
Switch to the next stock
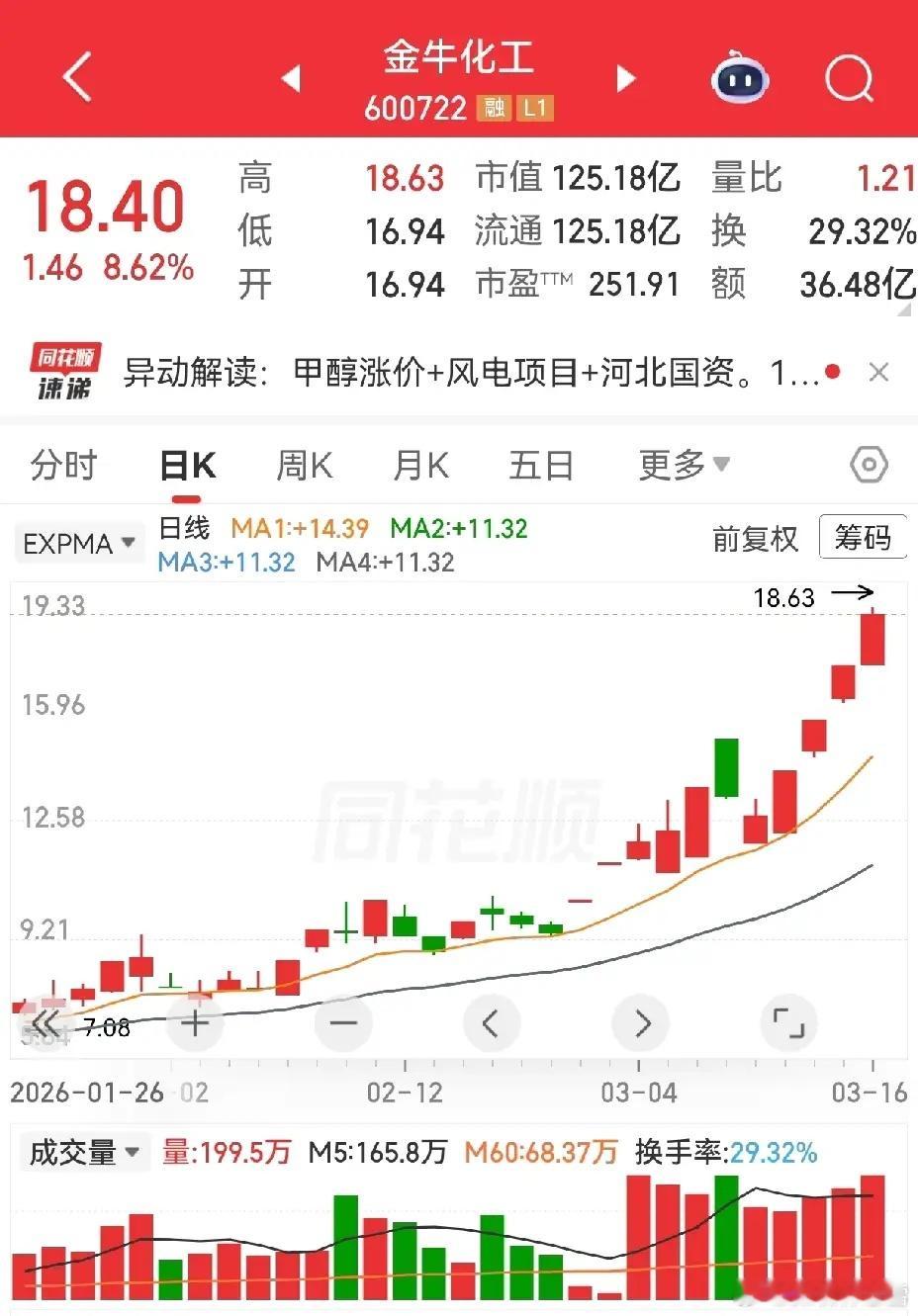tap(626, 78)
